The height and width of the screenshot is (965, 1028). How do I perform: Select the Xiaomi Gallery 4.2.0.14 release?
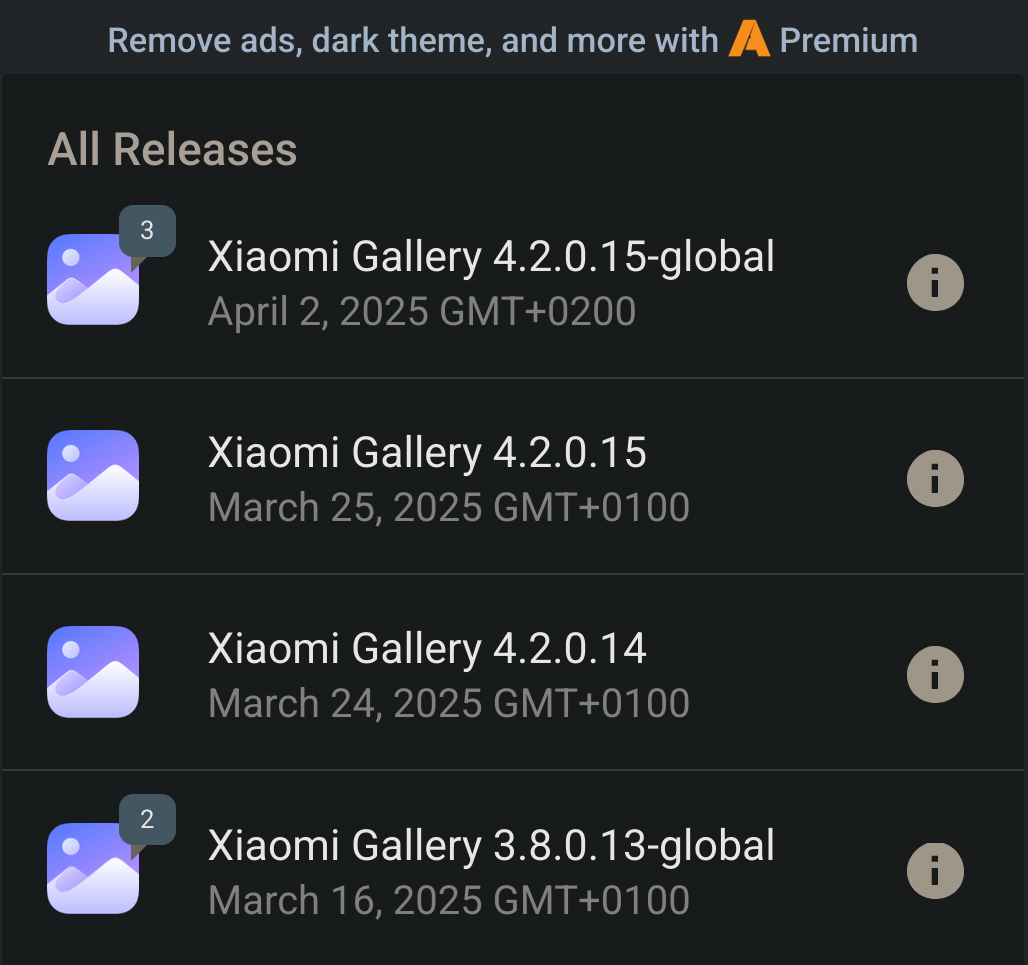(427, 650)
